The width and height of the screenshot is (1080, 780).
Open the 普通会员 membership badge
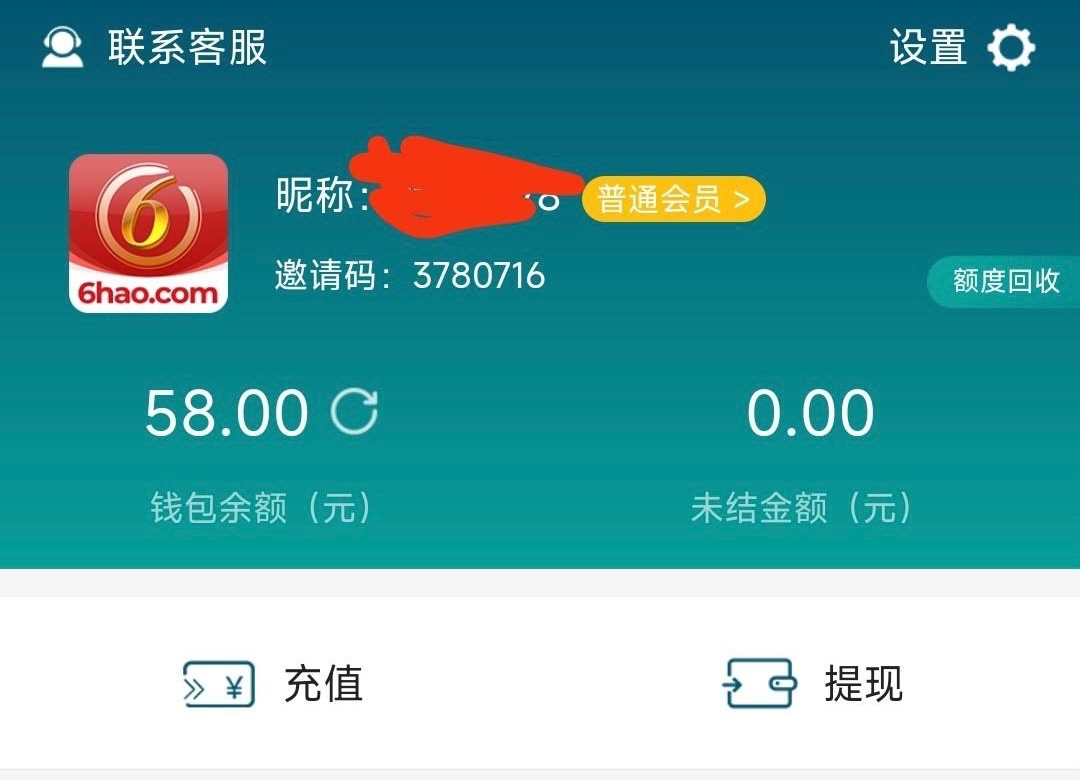[673, 198]
